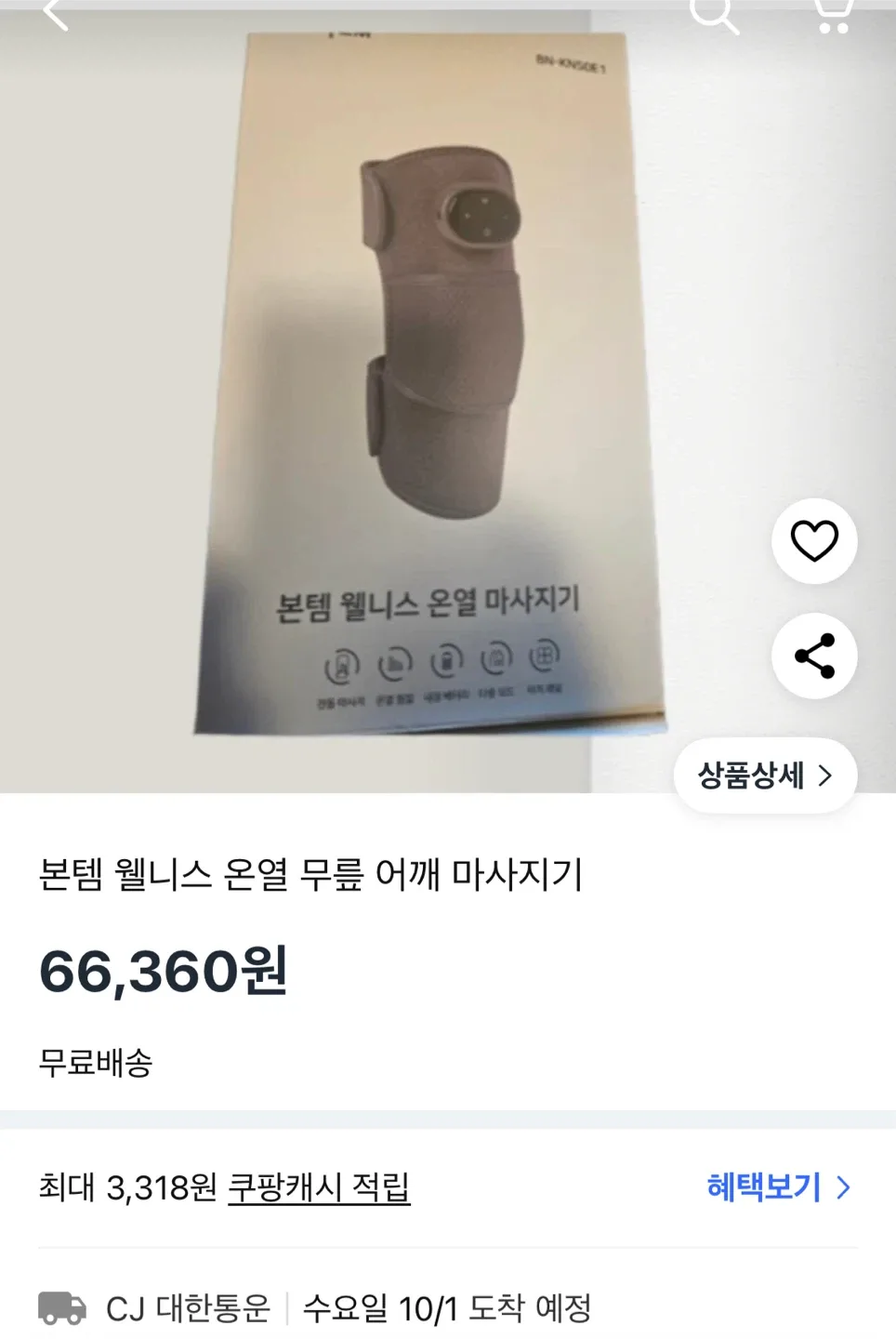Open 상품상세 product details
This screenshot has height=1339, width=896.
click(x=764, y=776)
